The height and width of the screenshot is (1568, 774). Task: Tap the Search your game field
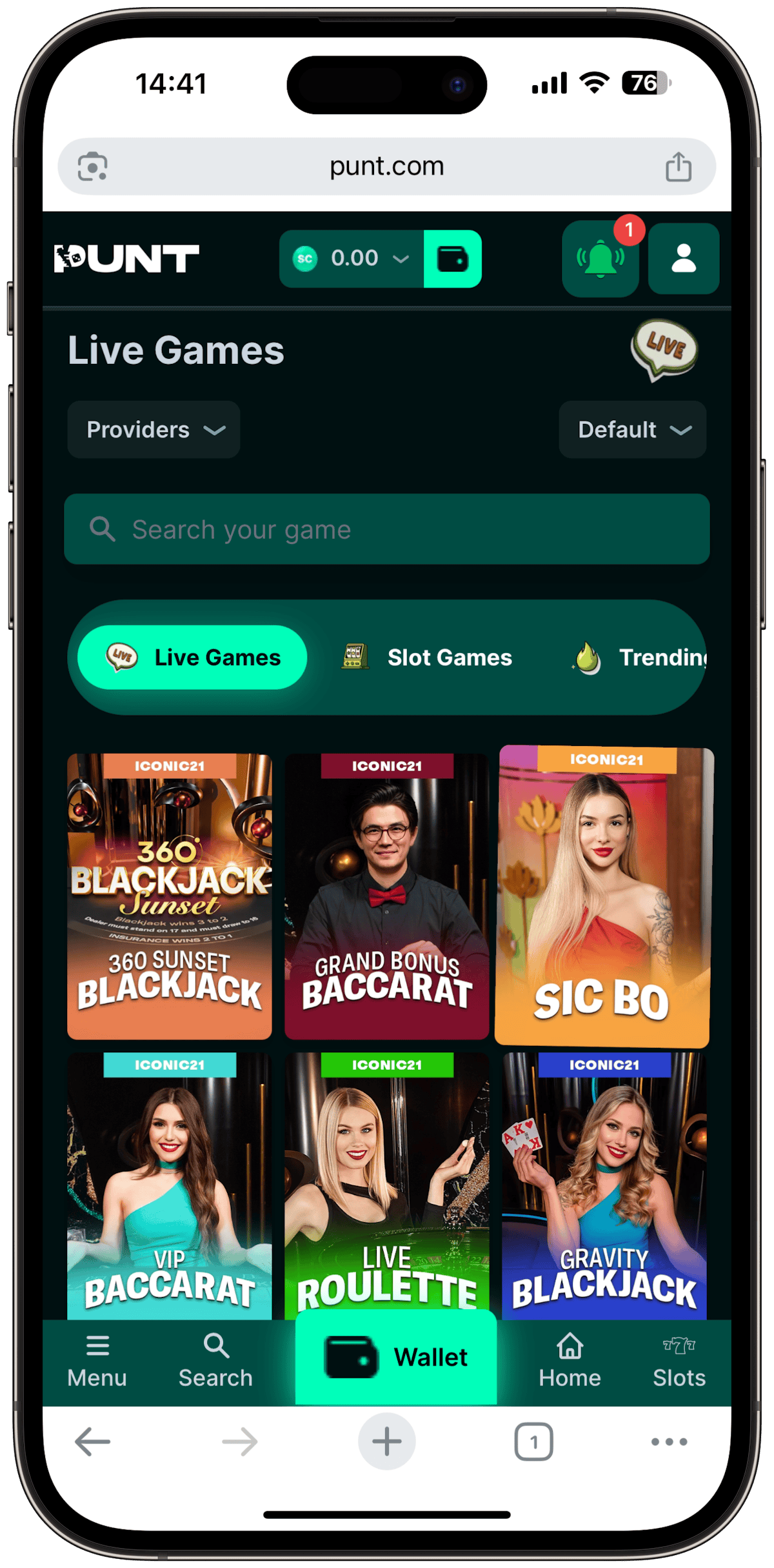(x=387, y=529)
